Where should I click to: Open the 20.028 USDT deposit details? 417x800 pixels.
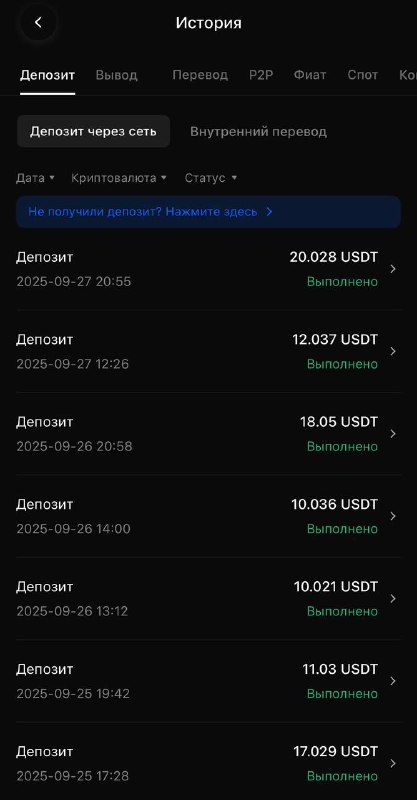click(x=208, y=269)
